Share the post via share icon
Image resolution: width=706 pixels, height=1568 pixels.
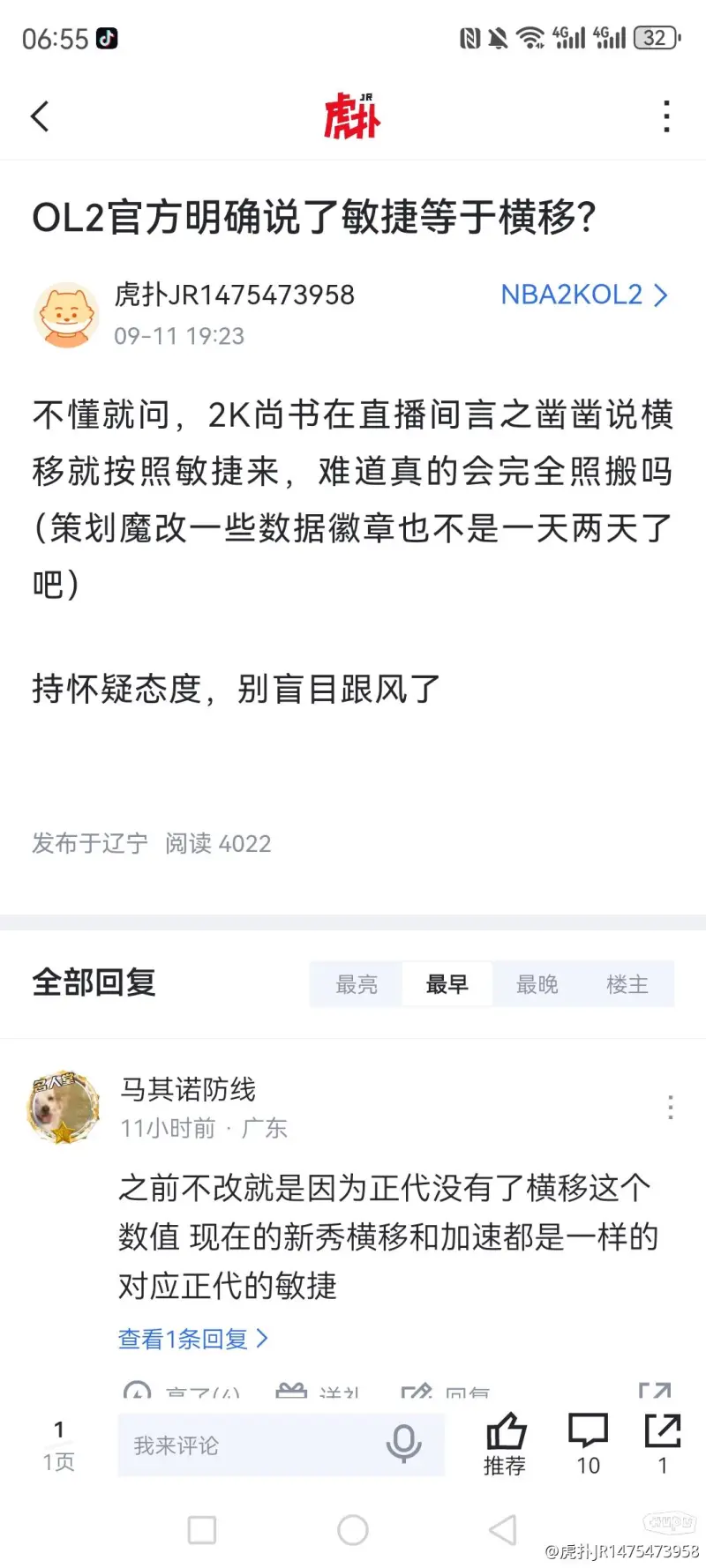pyautogui.click(x=663, y=1444)
